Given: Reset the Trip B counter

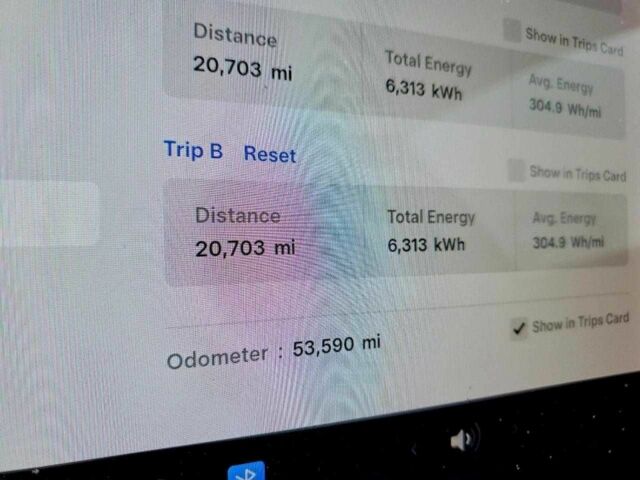Looking at the screenshot, I should (269, 154).
